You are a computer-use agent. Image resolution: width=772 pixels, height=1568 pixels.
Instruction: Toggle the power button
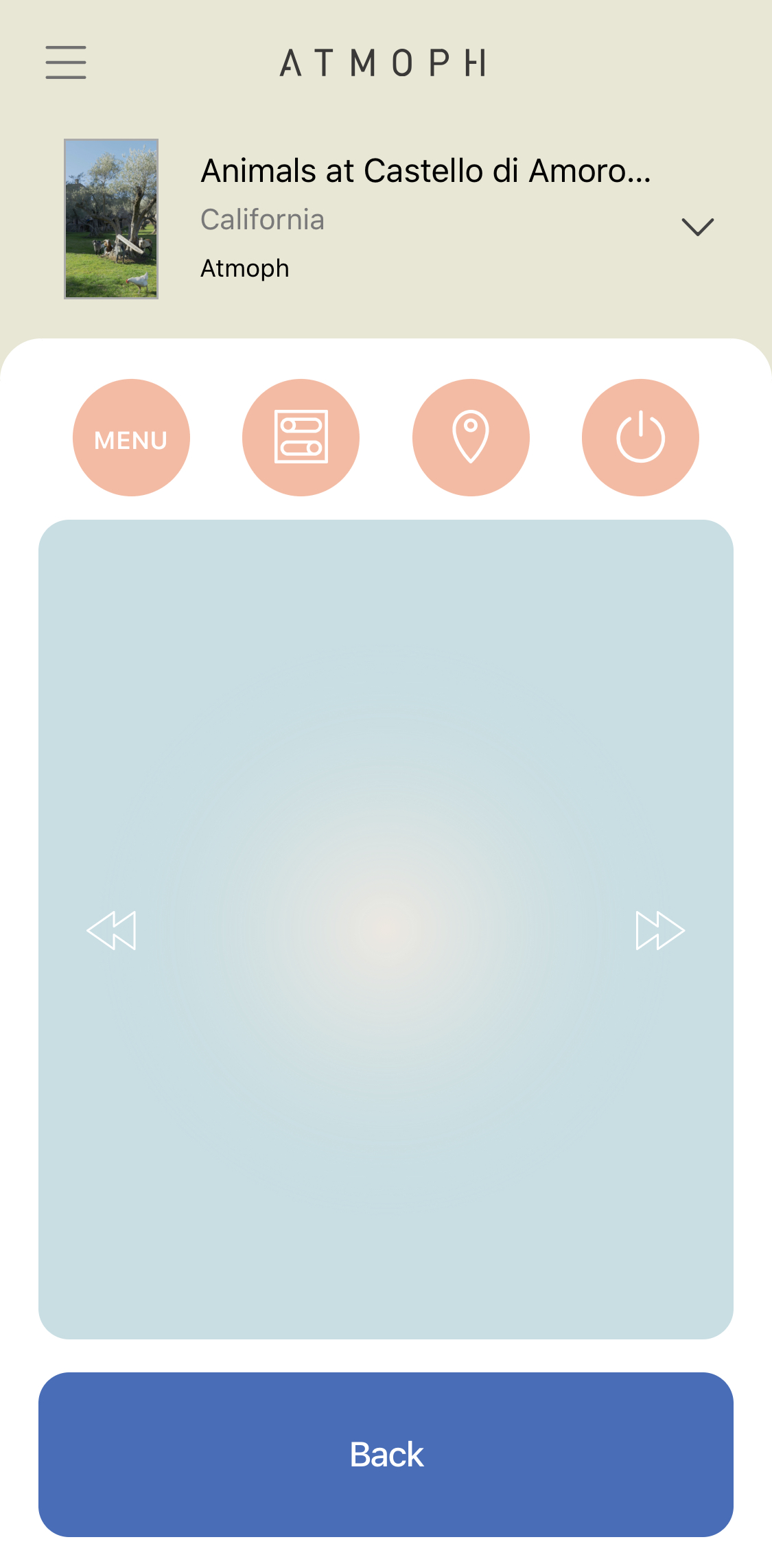tap(640, 438)
